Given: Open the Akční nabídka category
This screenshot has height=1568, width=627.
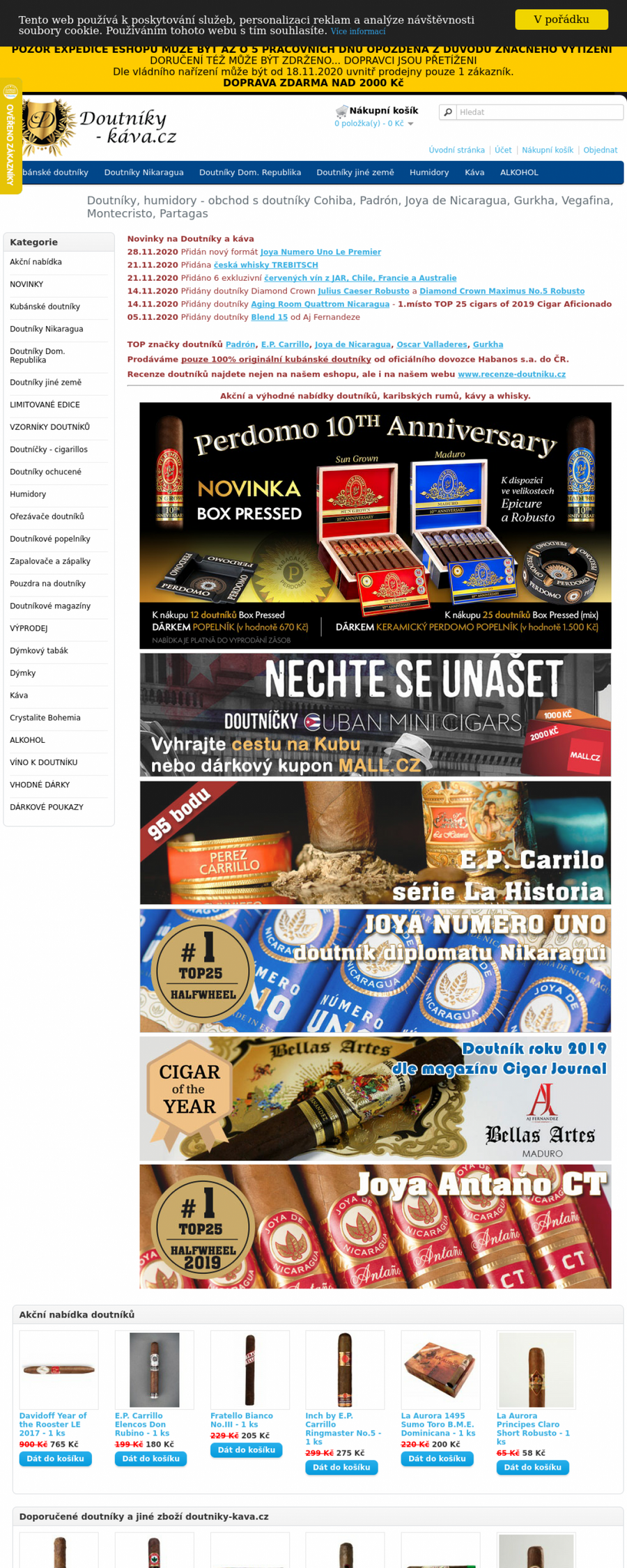Looking at the screenshot, I should pyautogui.click(x=36, y=262).
